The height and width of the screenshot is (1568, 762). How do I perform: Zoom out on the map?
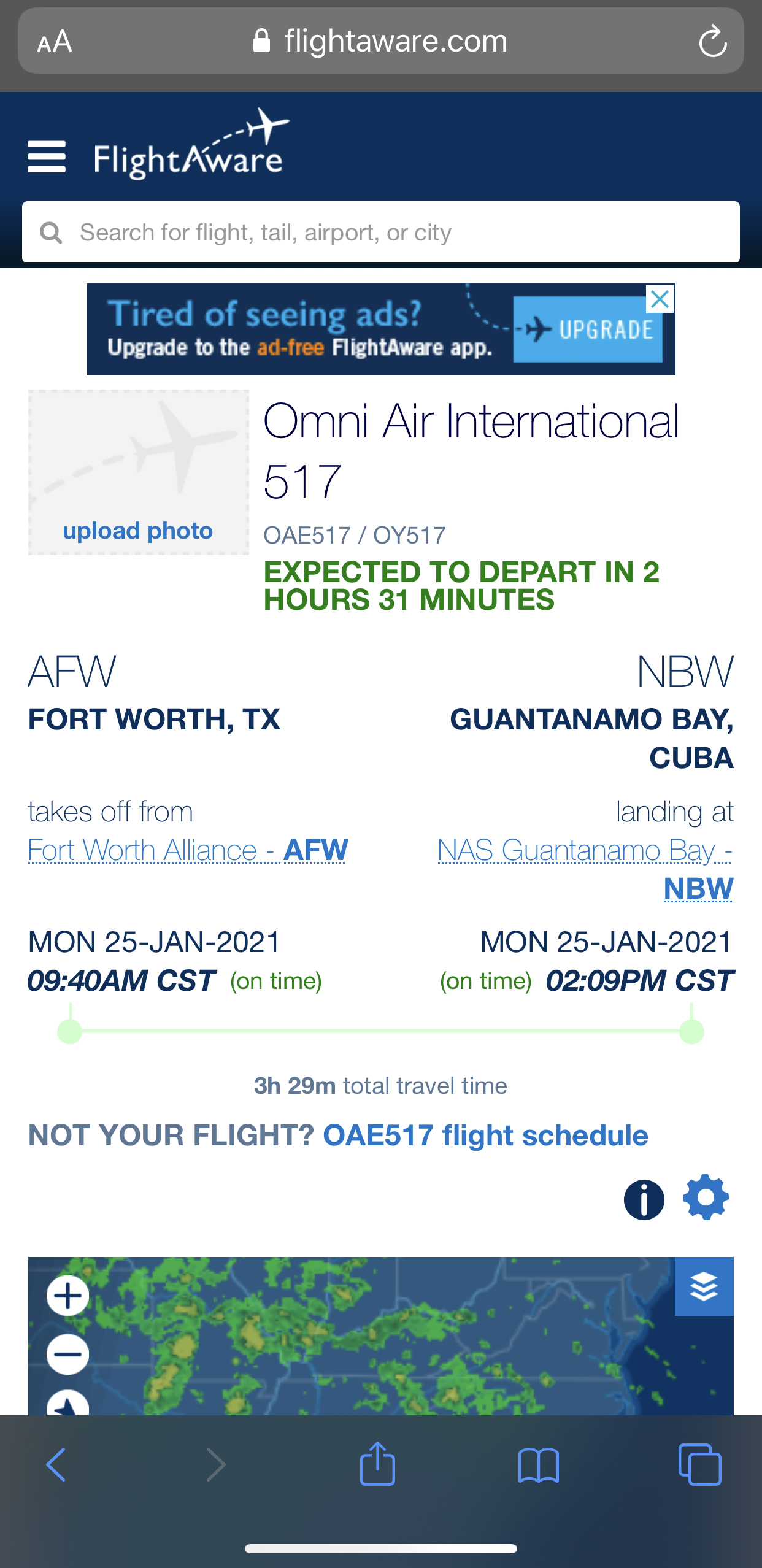tap(67, 1354)
